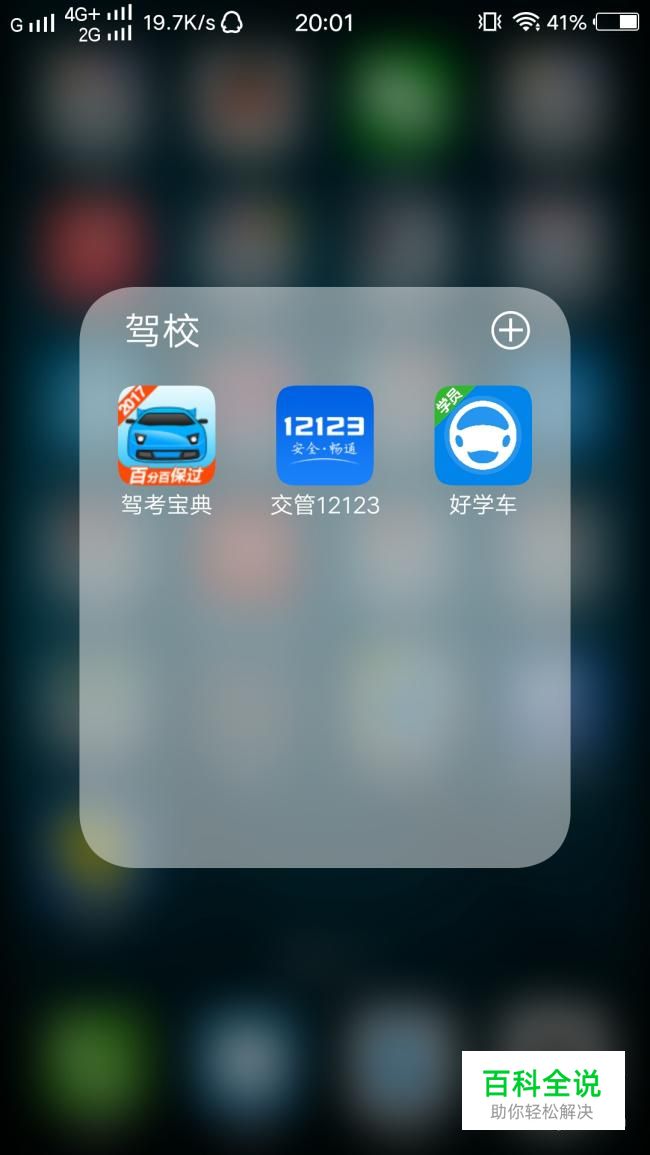Open the 好学车 app
The height and width of the screenshot is (1155, 650).
[x=482, y=435]
